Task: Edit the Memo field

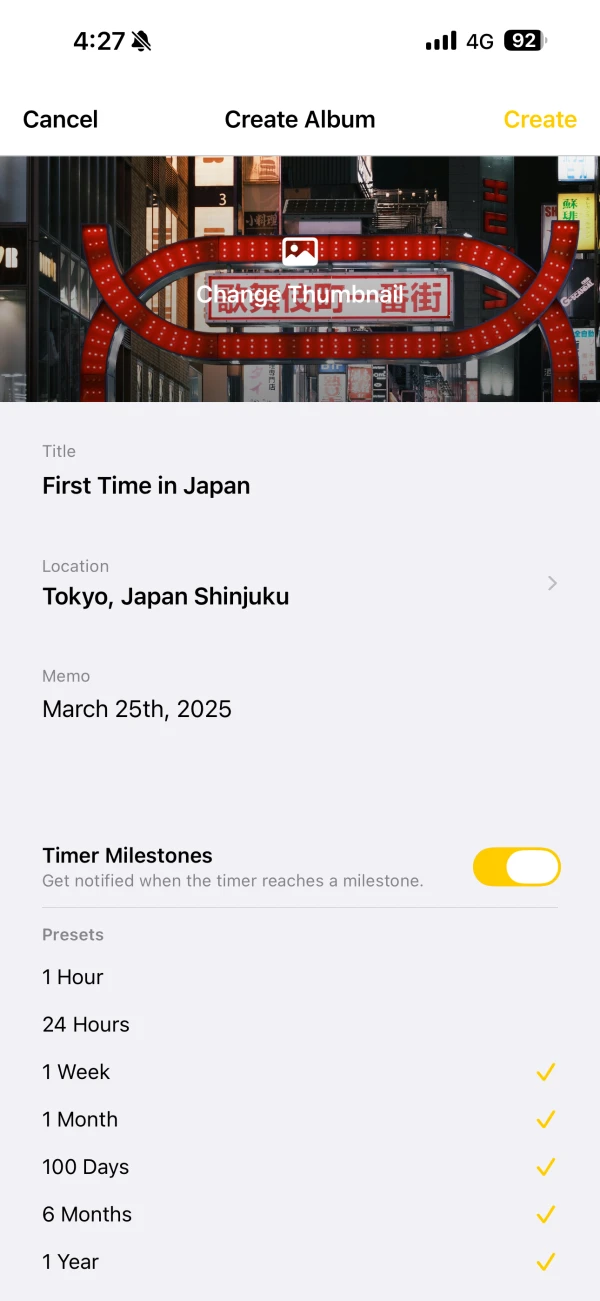Action: coord(300,696)
